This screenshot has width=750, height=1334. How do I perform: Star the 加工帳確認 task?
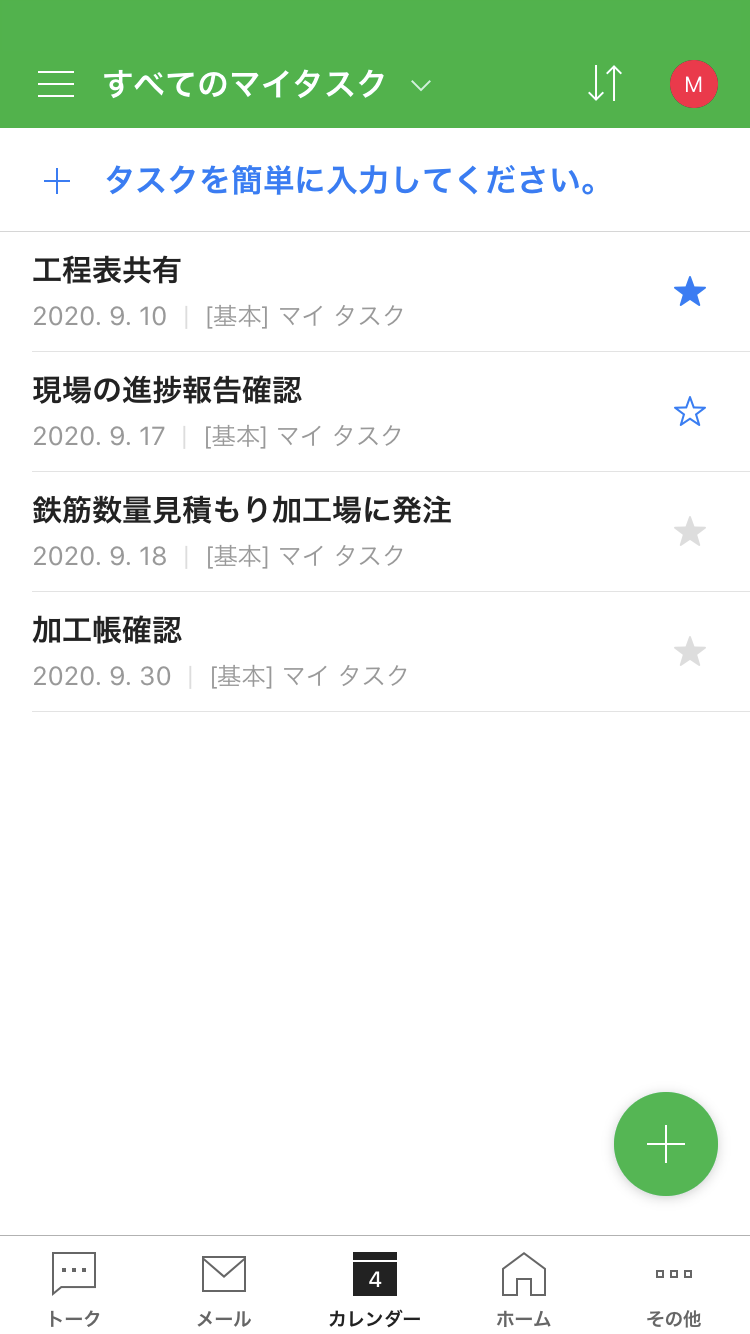point(690,652)
